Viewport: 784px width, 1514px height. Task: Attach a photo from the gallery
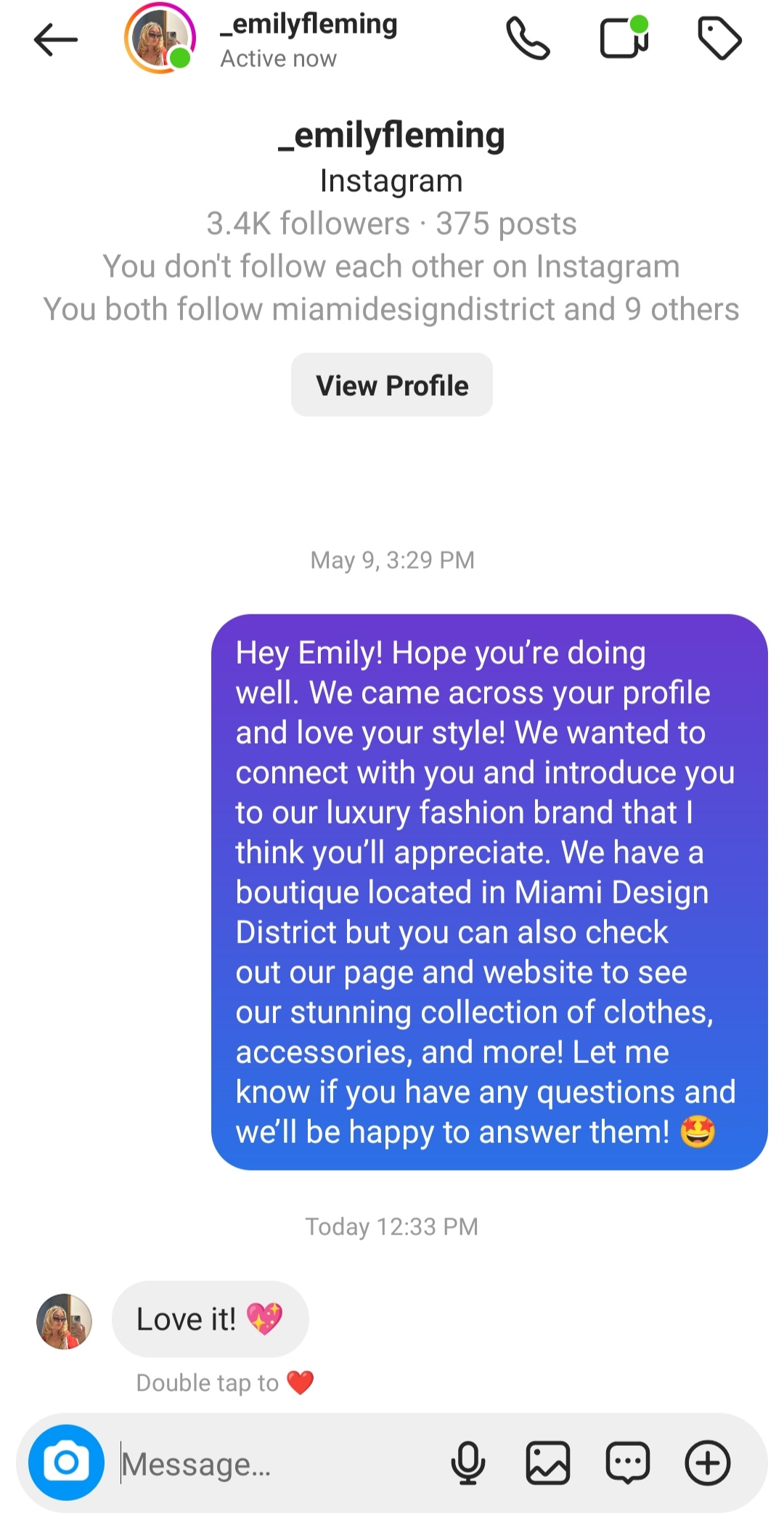547,1462
